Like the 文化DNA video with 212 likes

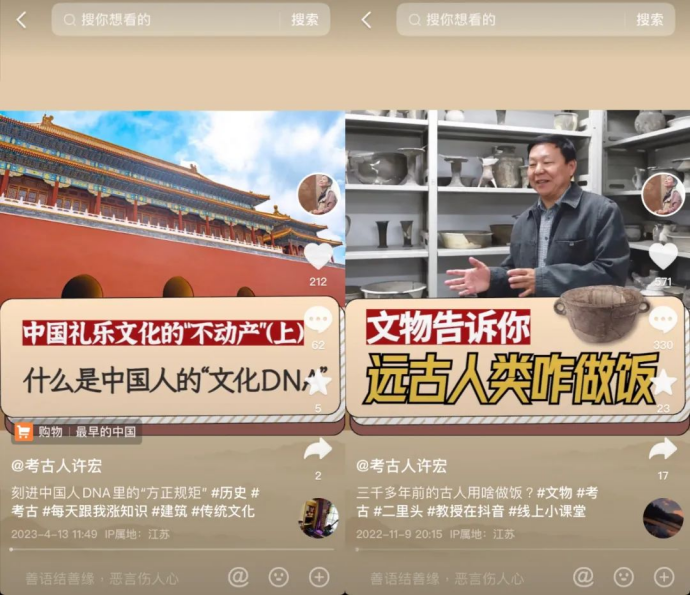point(318,257)
